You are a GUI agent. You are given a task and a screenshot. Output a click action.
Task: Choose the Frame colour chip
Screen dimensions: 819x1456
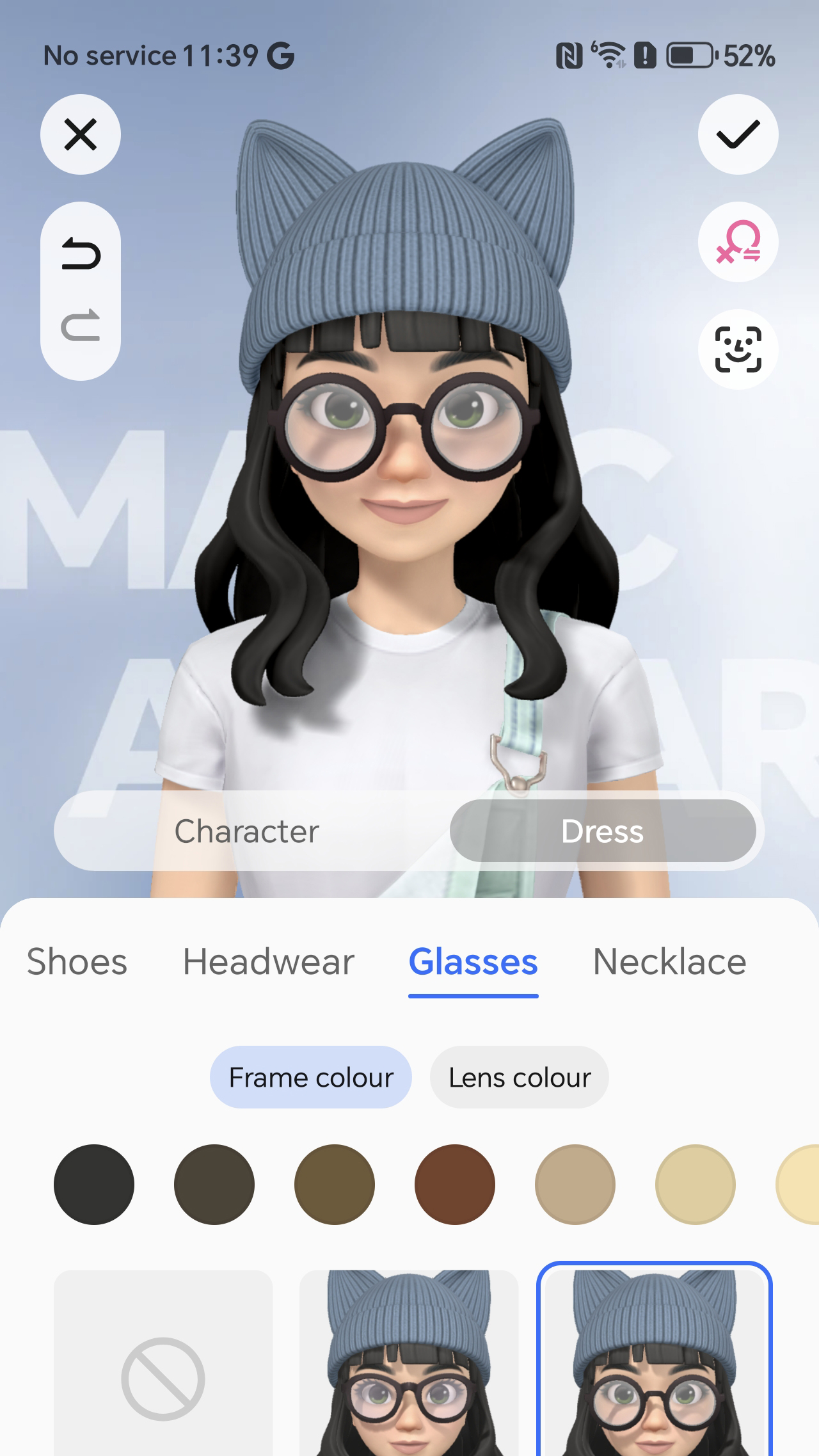[311, 1078]
